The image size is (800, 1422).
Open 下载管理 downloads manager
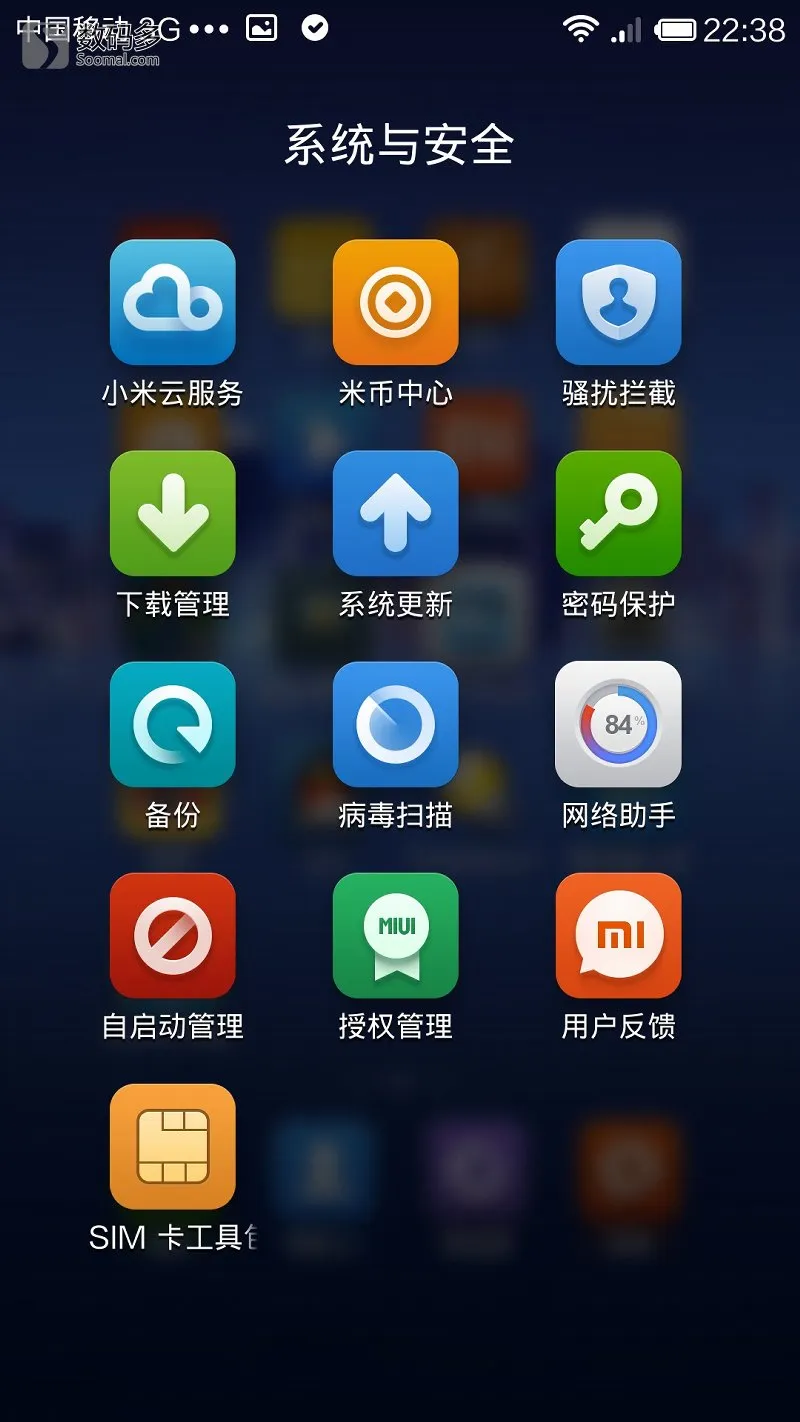172,514
